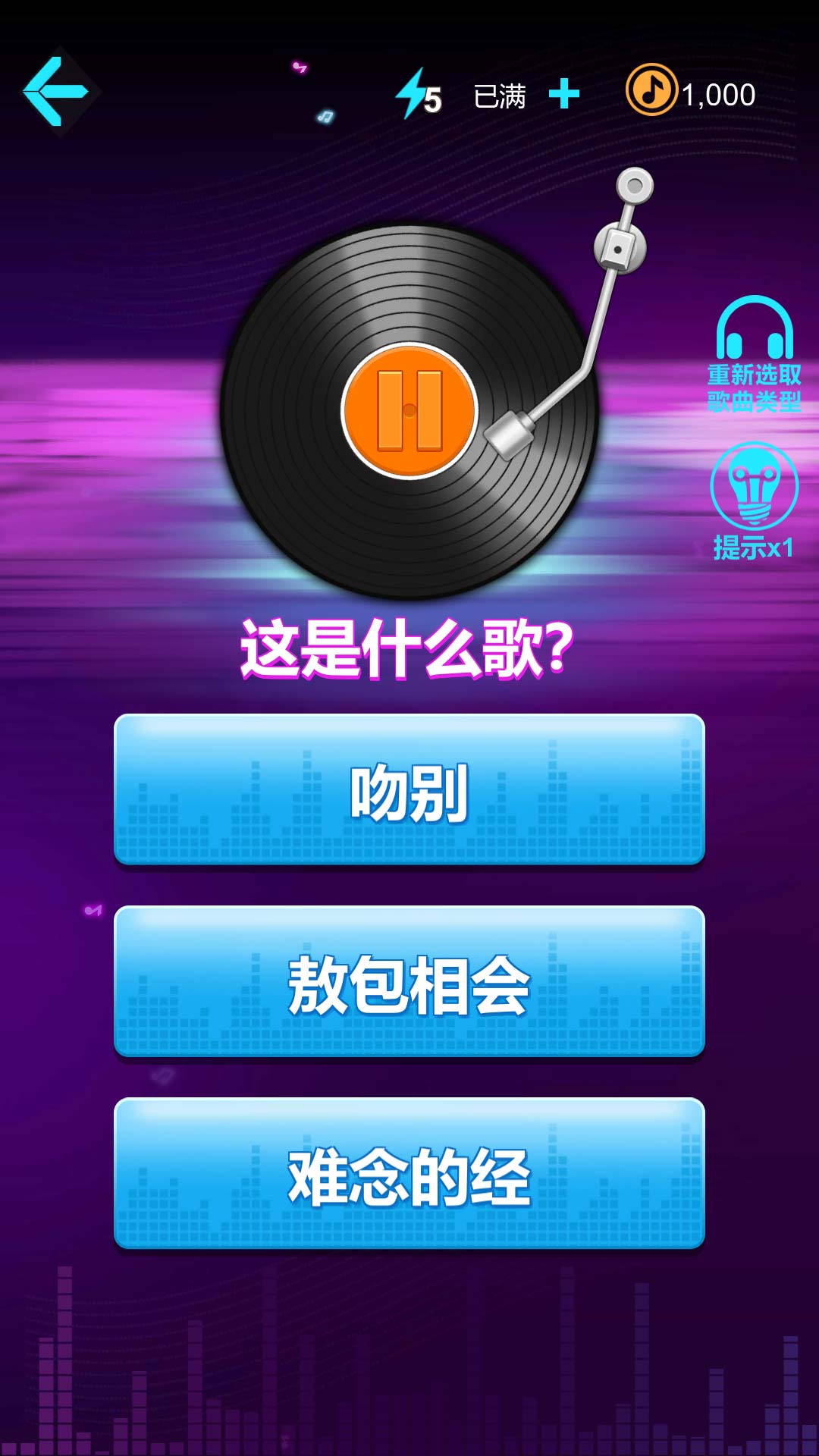Go back with the cyan arrow

tap(57, 92)
